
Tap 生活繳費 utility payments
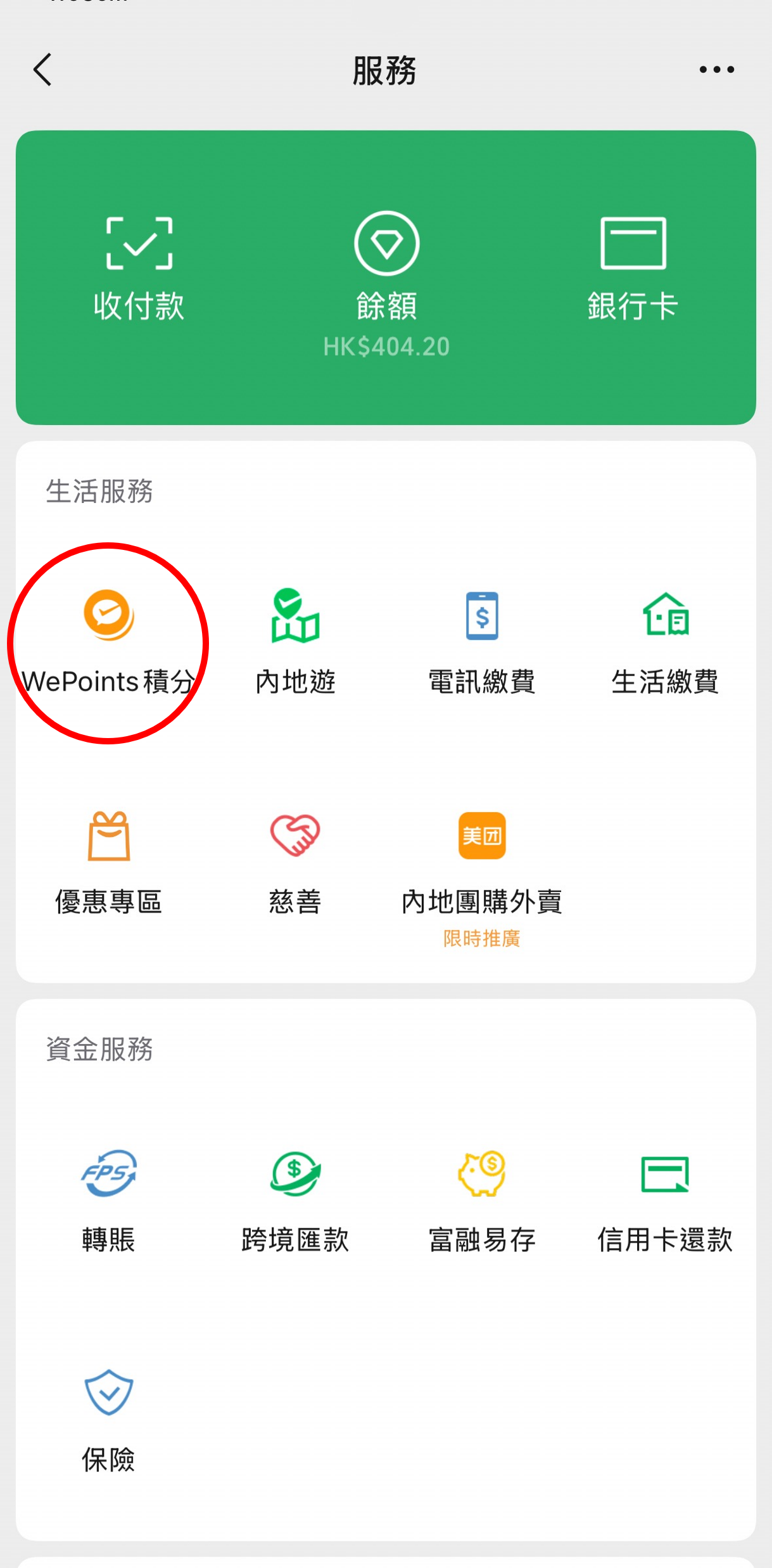665,641
